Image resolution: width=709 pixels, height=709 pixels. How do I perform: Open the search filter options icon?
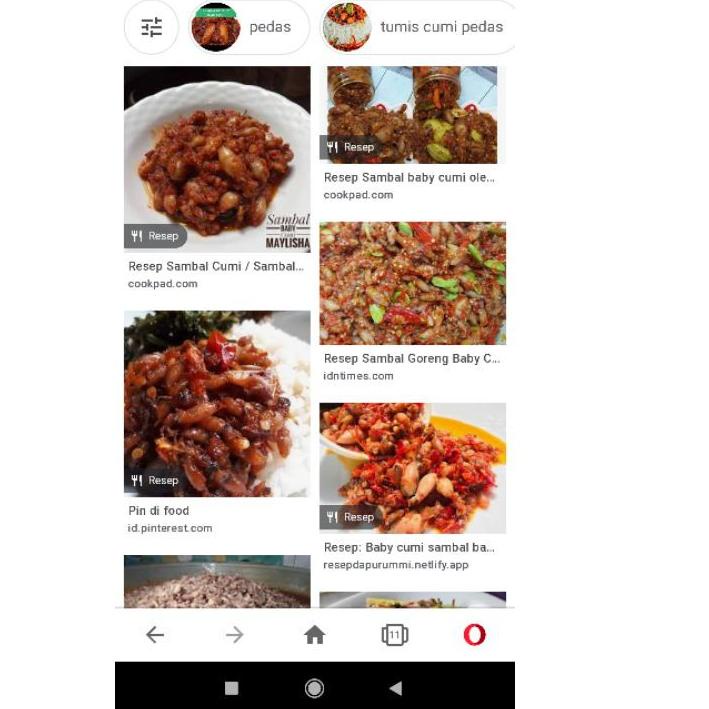pyautogui.click(x=151, y=27)
